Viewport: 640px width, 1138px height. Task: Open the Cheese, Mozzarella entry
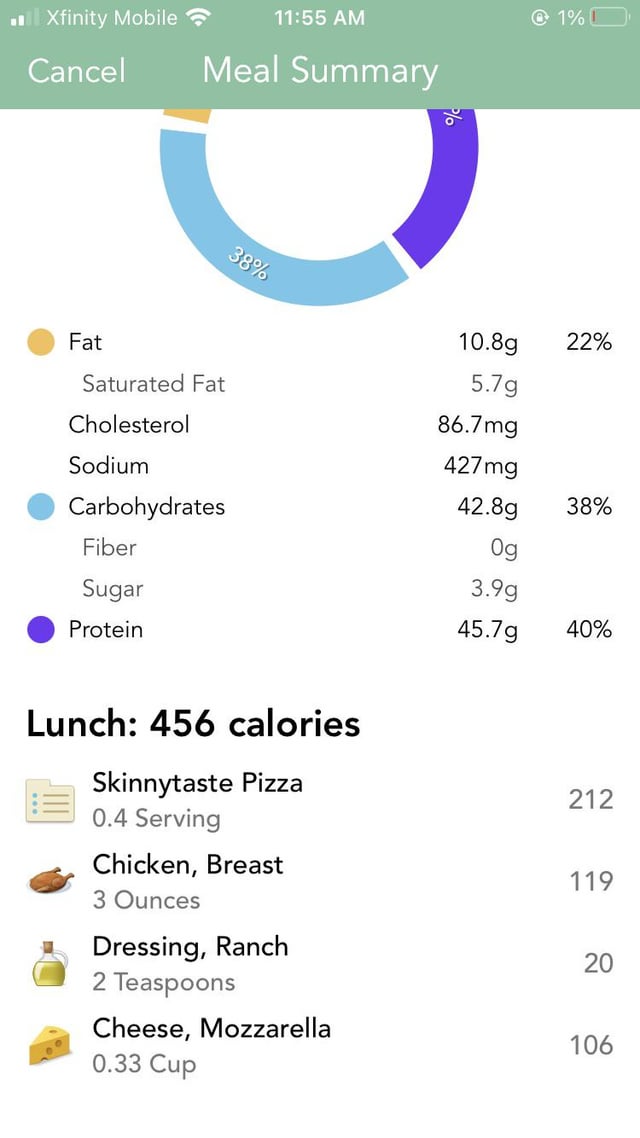click(320, 1046)
